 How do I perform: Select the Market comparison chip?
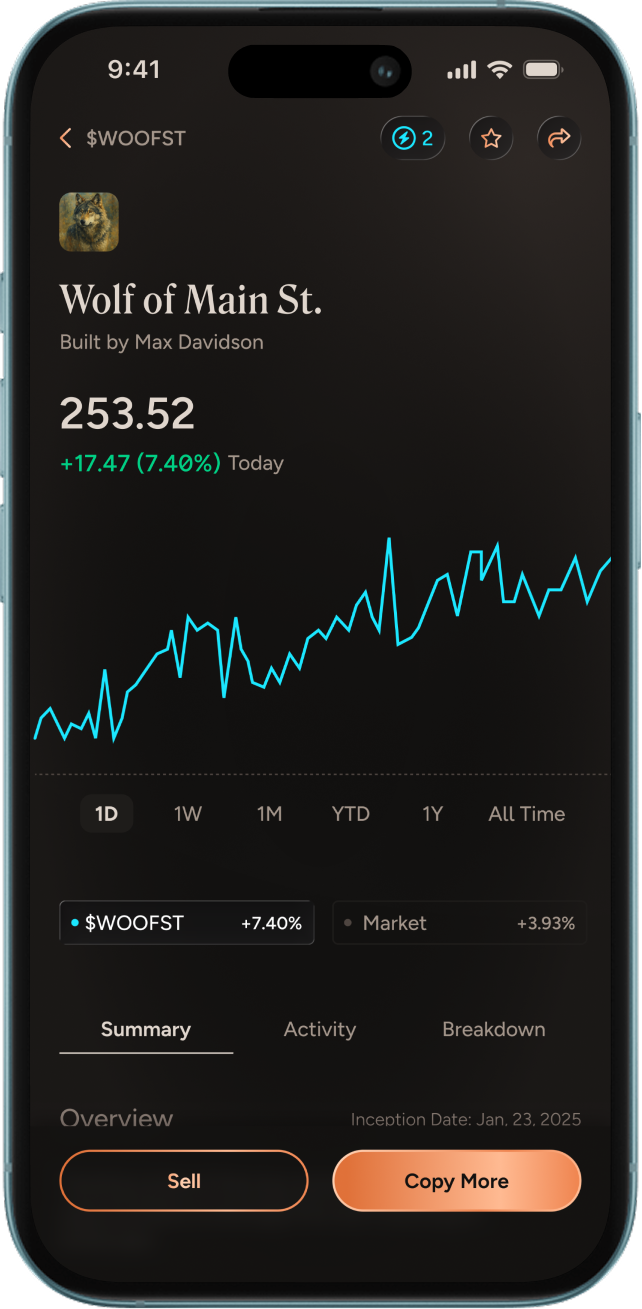459,923
